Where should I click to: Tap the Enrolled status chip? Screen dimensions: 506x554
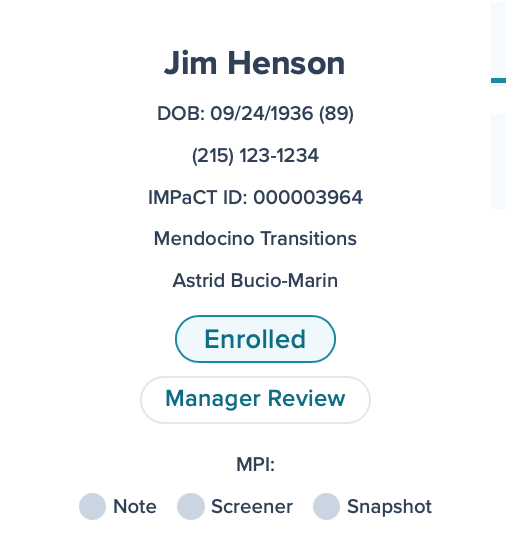pyautogui.click(x=255, y=339)
